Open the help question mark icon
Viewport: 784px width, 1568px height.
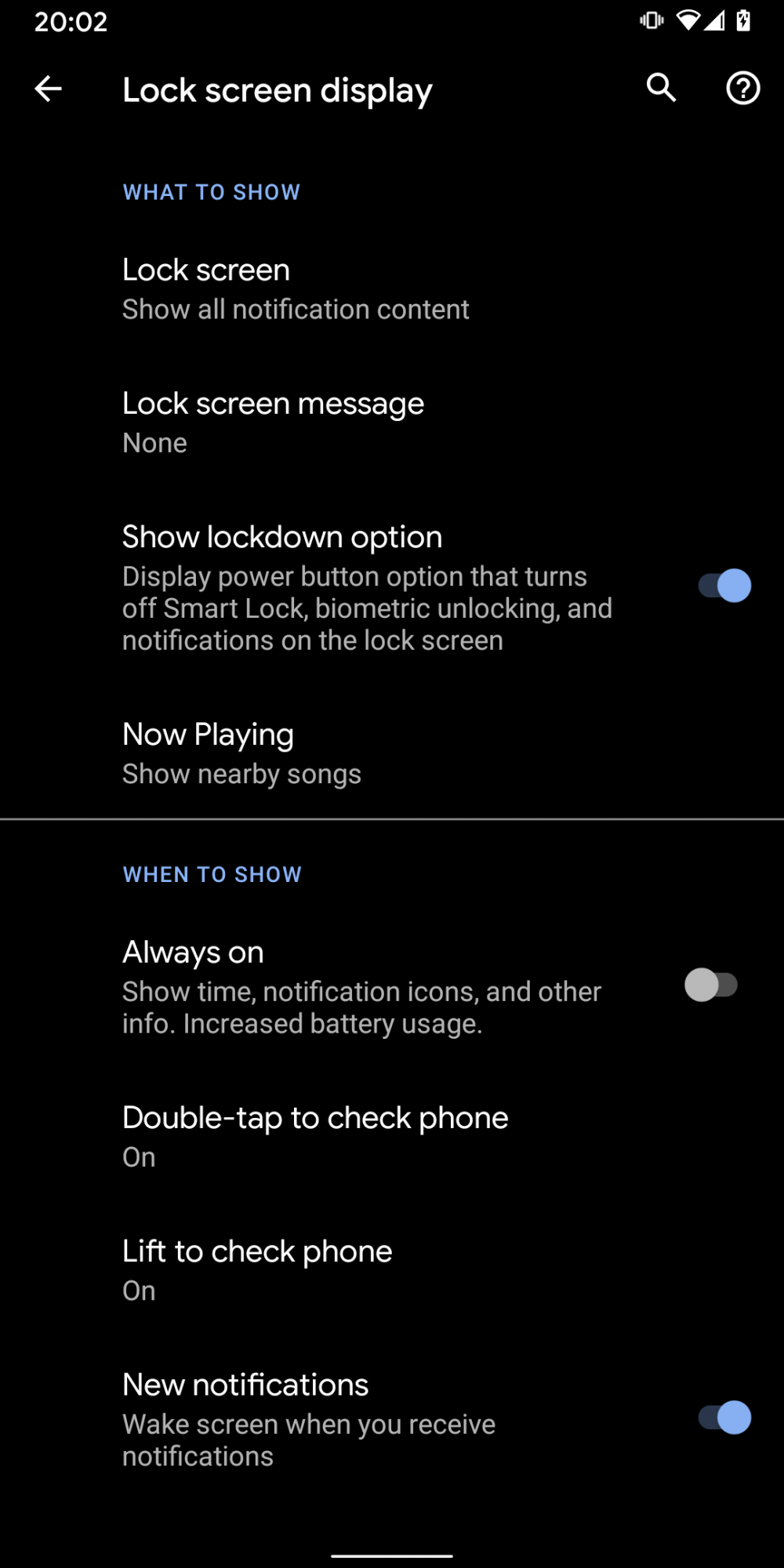pyautogui.click(x=742, y=88)
